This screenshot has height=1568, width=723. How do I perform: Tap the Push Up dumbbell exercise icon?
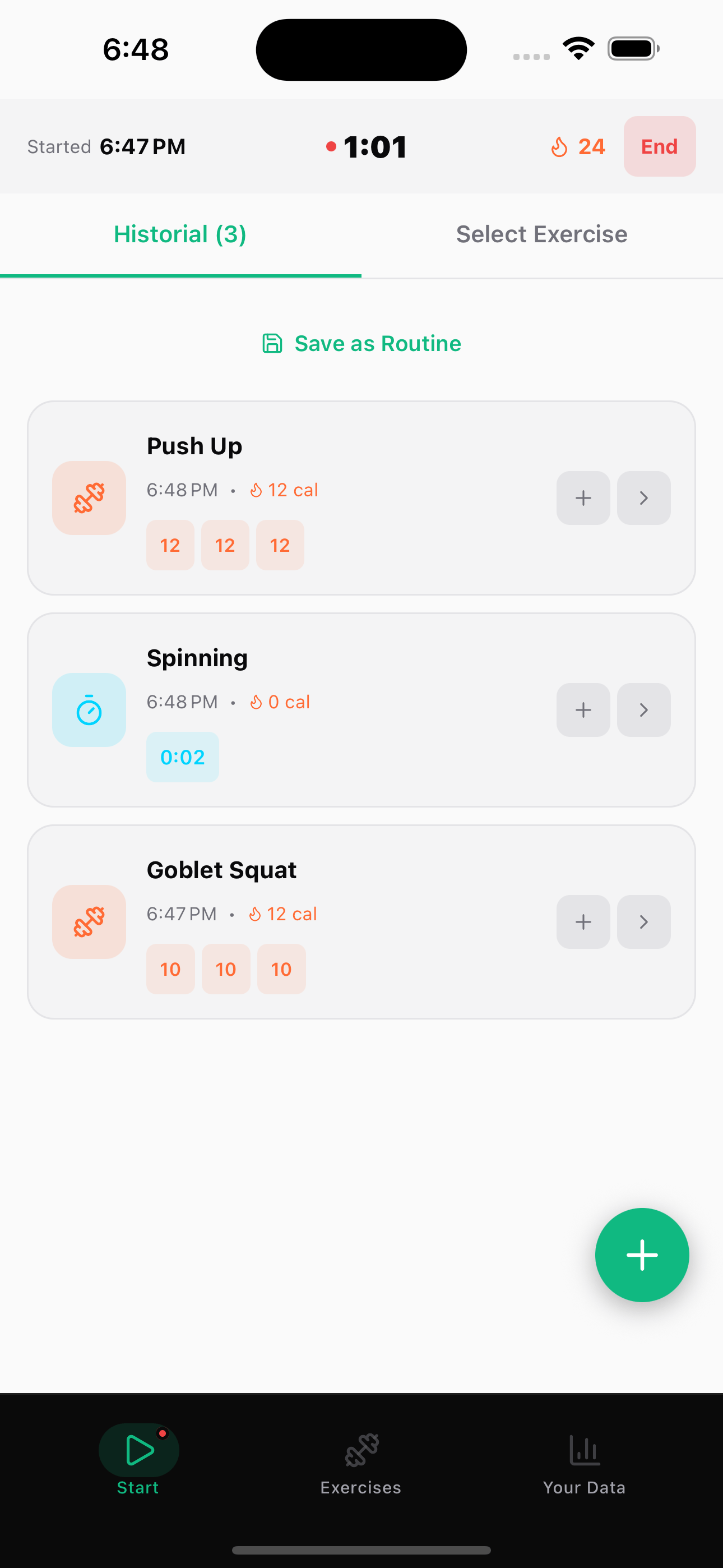[89, 498]
